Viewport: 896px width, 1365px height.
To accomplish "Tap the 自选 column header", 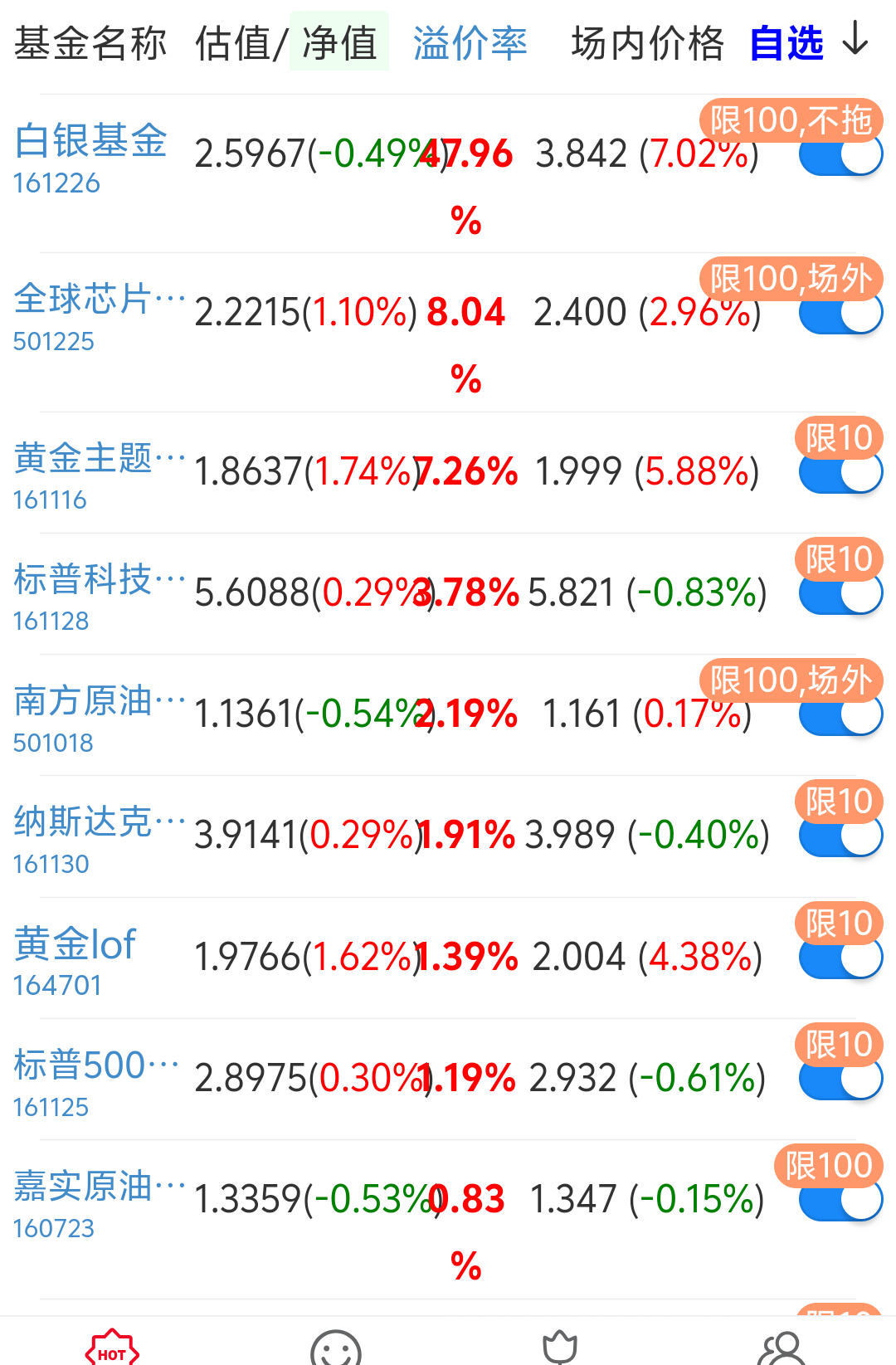I will [x=786, y=43].
